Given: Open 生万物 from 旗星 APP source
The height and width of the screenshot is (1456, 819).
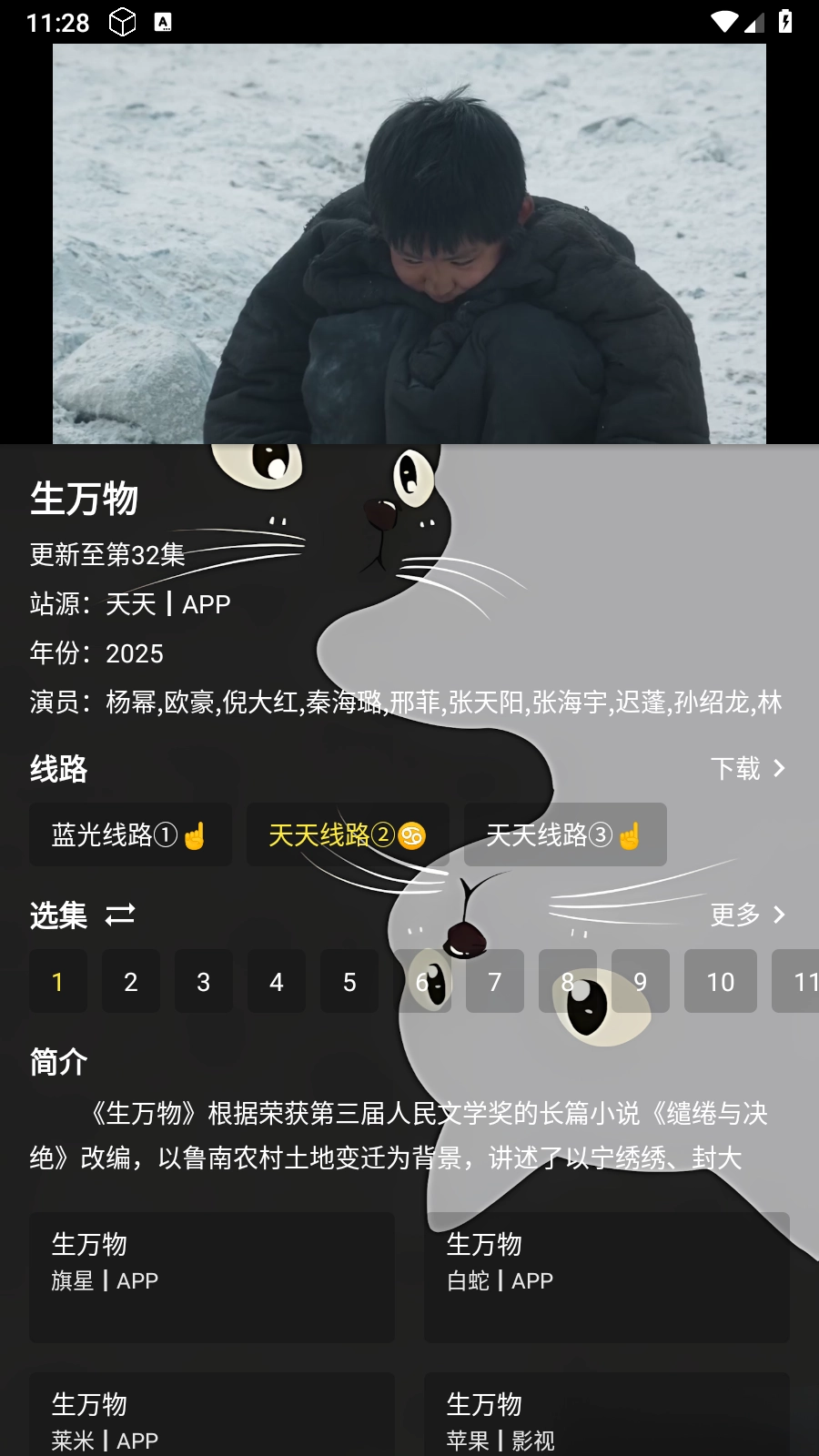Looking at the screenshot, I should (x=212, y=1277).
